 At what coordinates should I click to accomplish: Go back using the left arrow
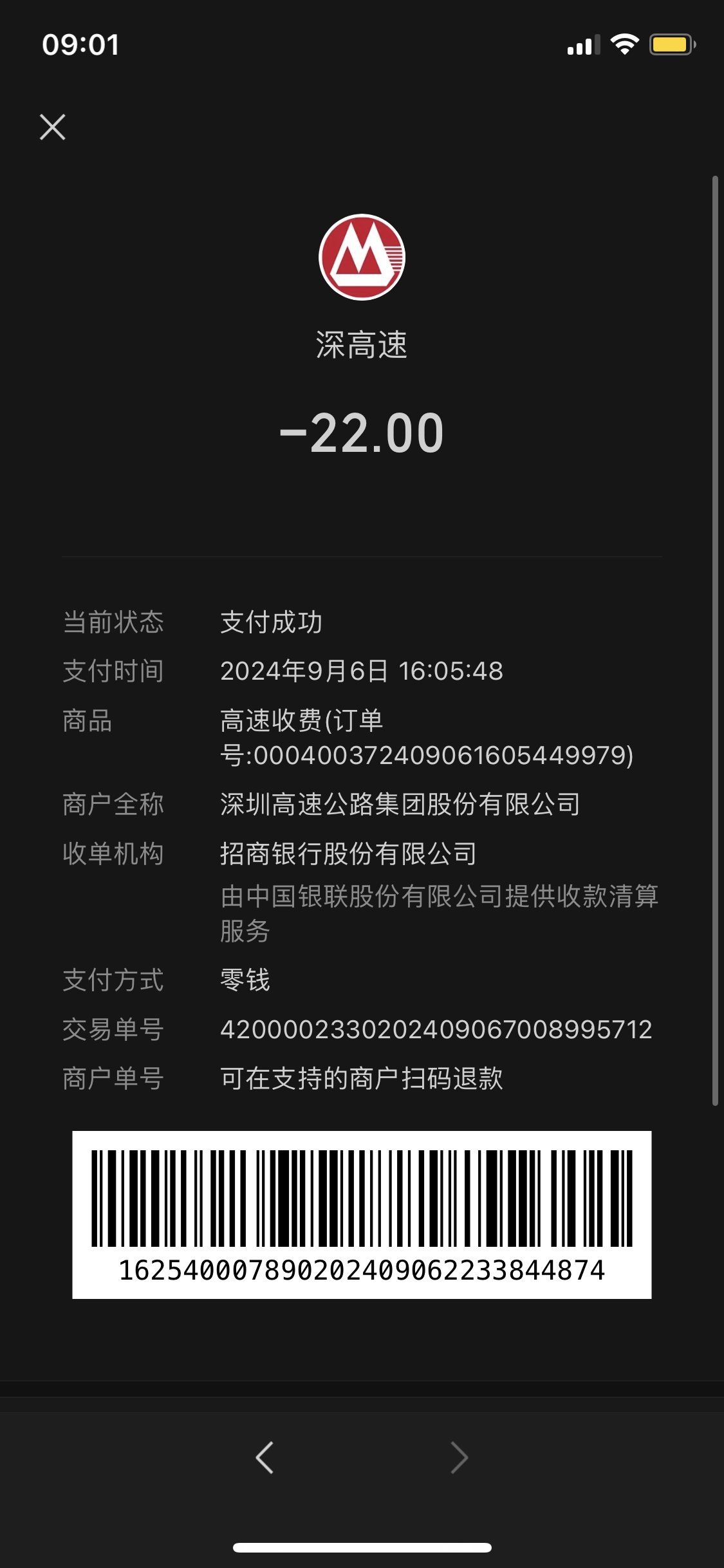pyautogui.click(x=265, y=1457)
